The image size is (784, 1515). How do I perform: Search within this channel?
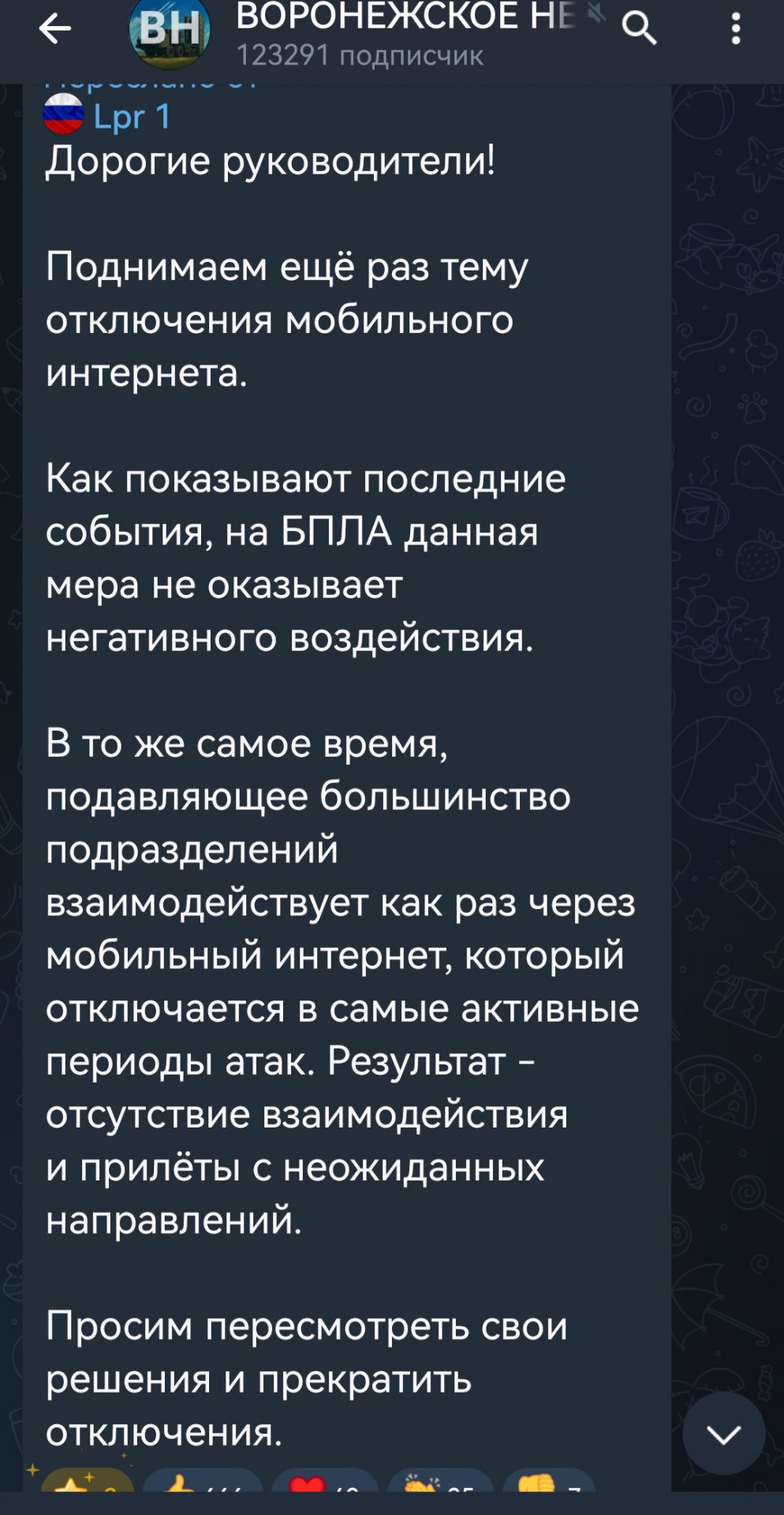point(639,30)
